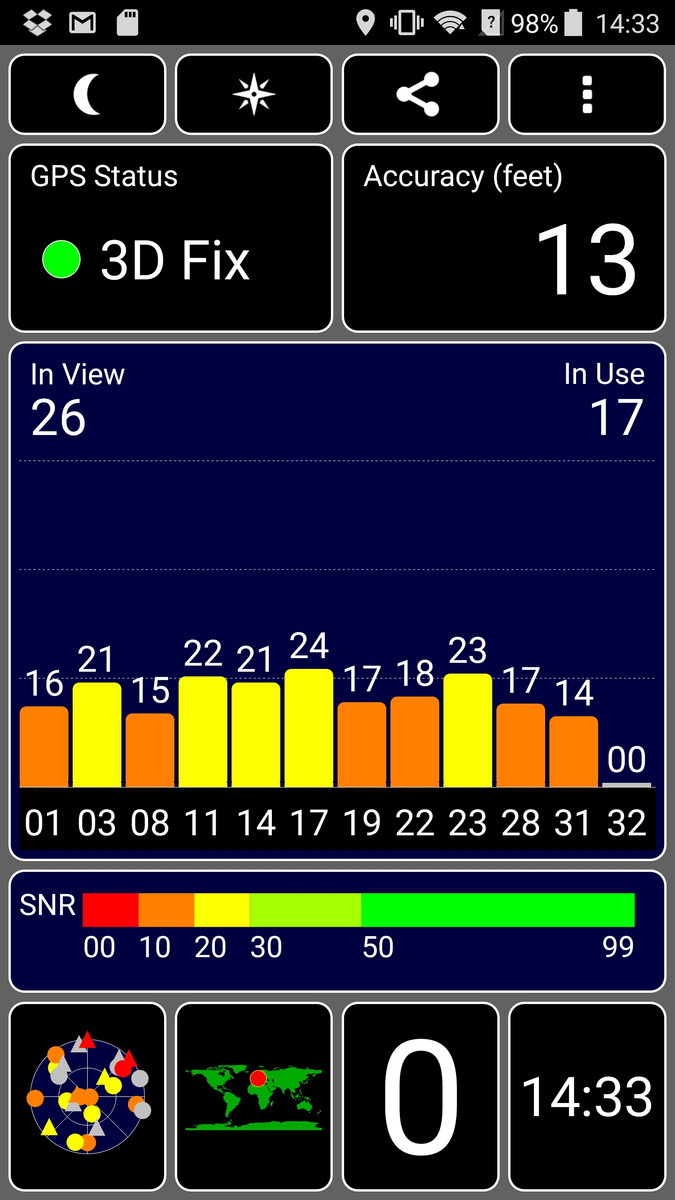
Task: Open the speed tile showing 0
Action: 420,1096
